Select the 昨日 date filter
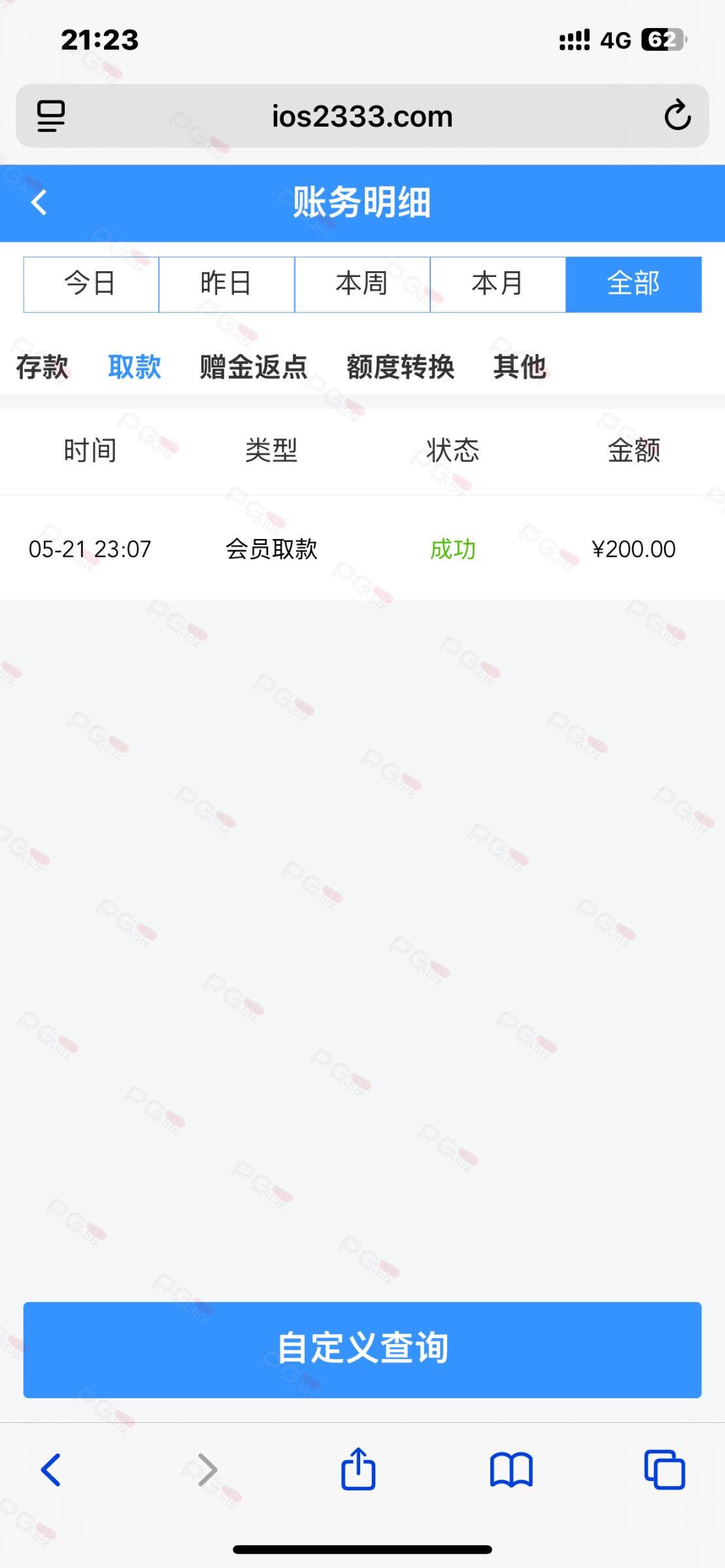Image resolution: width=725 pixels, height=1568 pixels. pos(226,284)
